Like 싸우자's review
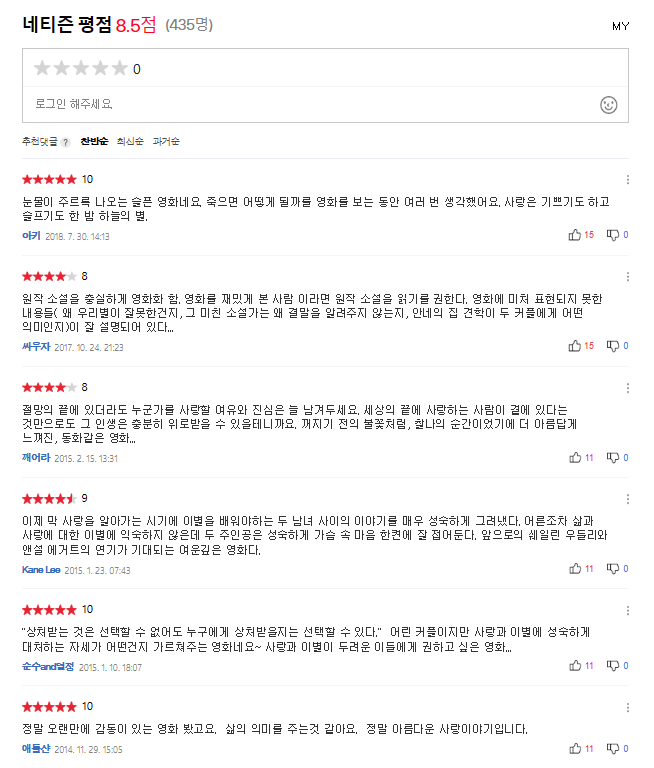 [581, 346]
